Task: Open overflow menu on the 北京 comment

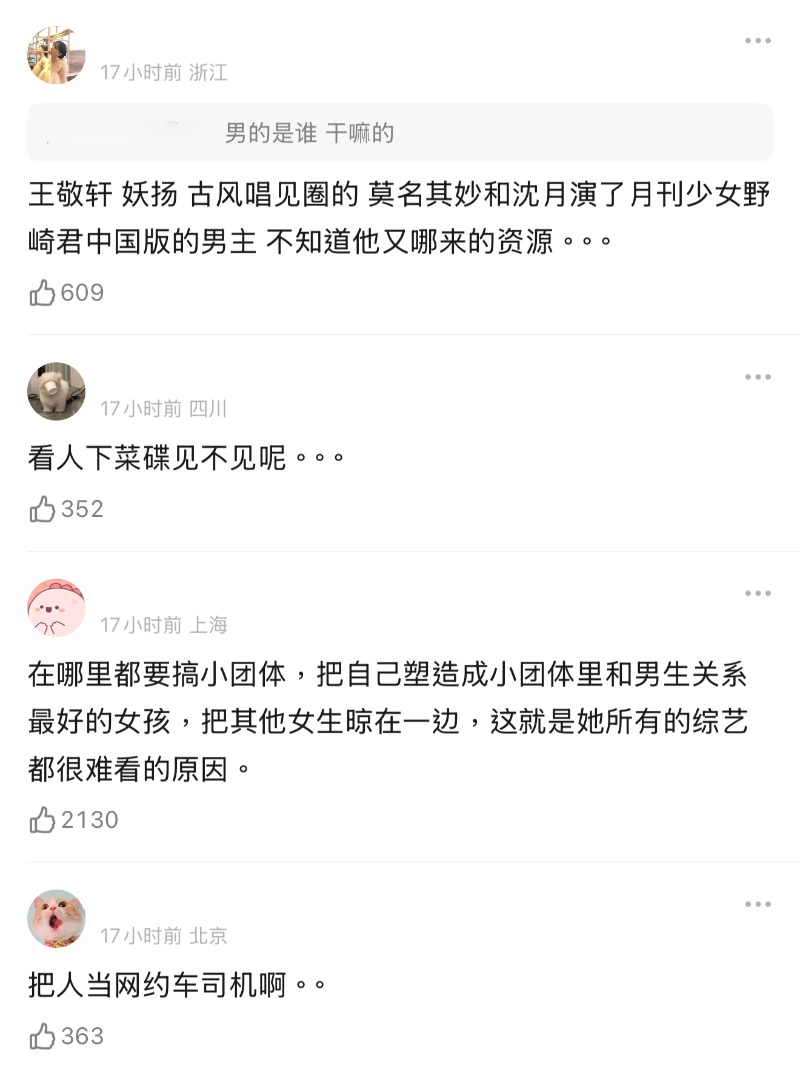Action: [x=757, y=905]
